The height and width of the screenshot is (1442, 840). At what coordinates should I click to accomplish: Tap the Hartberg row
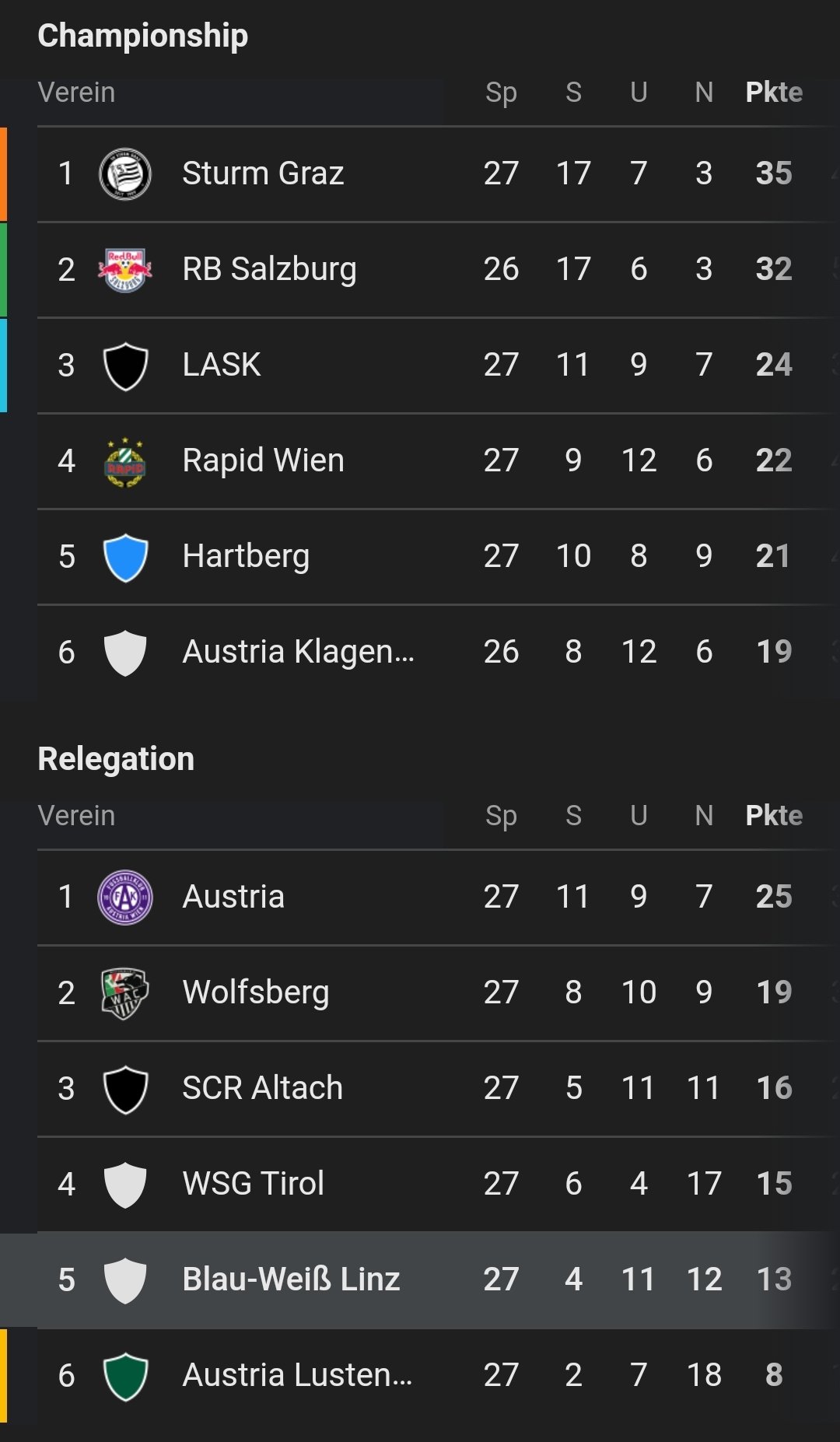point(420,556)
